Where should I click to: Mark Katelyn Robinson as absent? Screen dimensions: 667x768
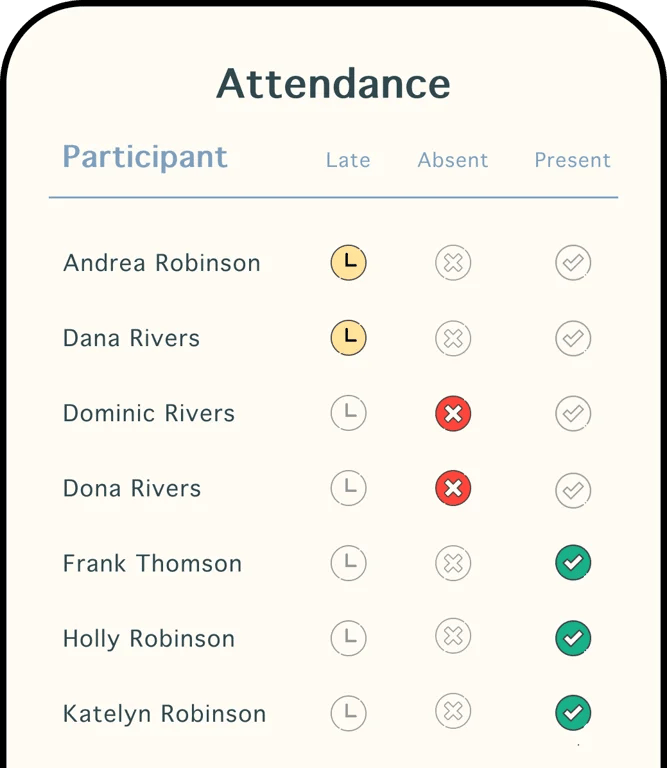[x=453, y=712]
